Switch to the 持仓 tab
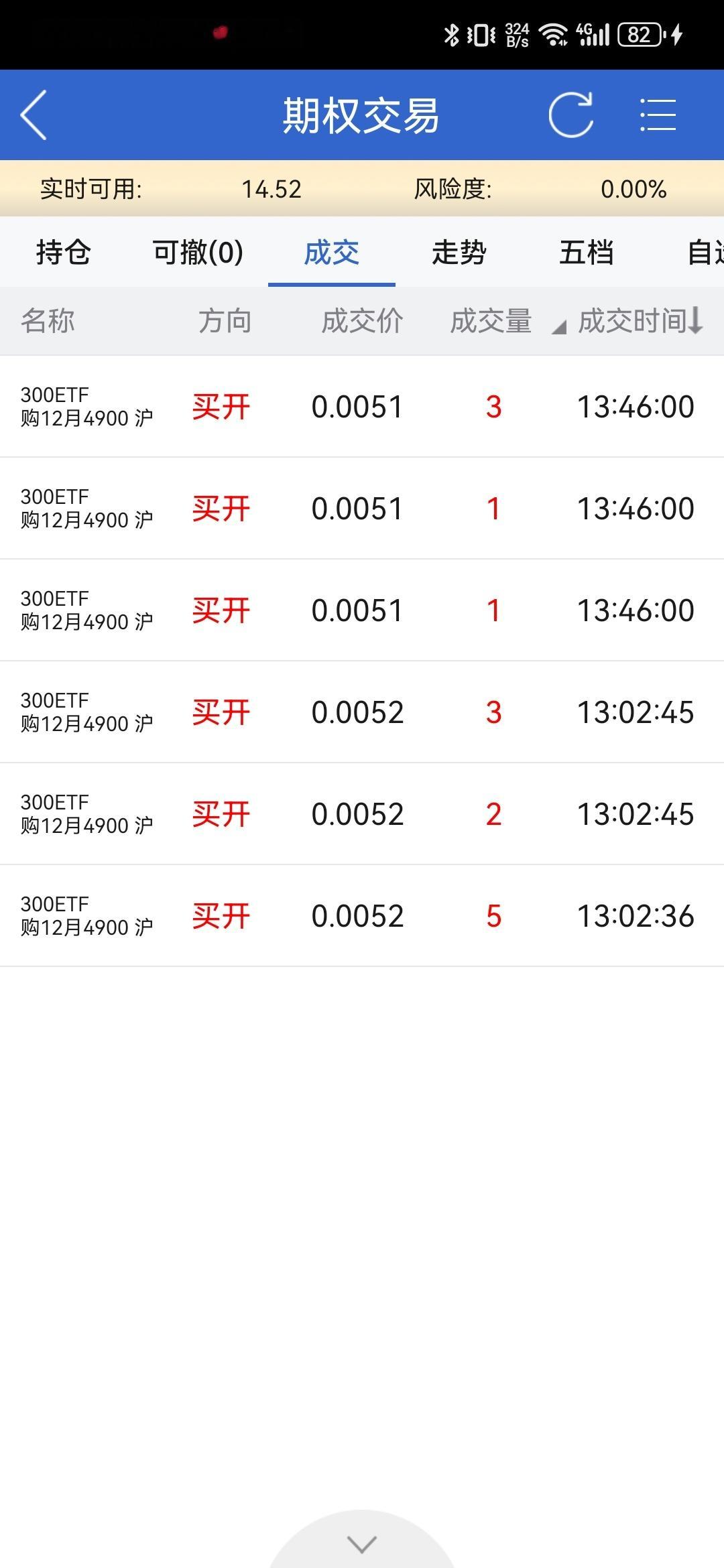 coord(64,253)
